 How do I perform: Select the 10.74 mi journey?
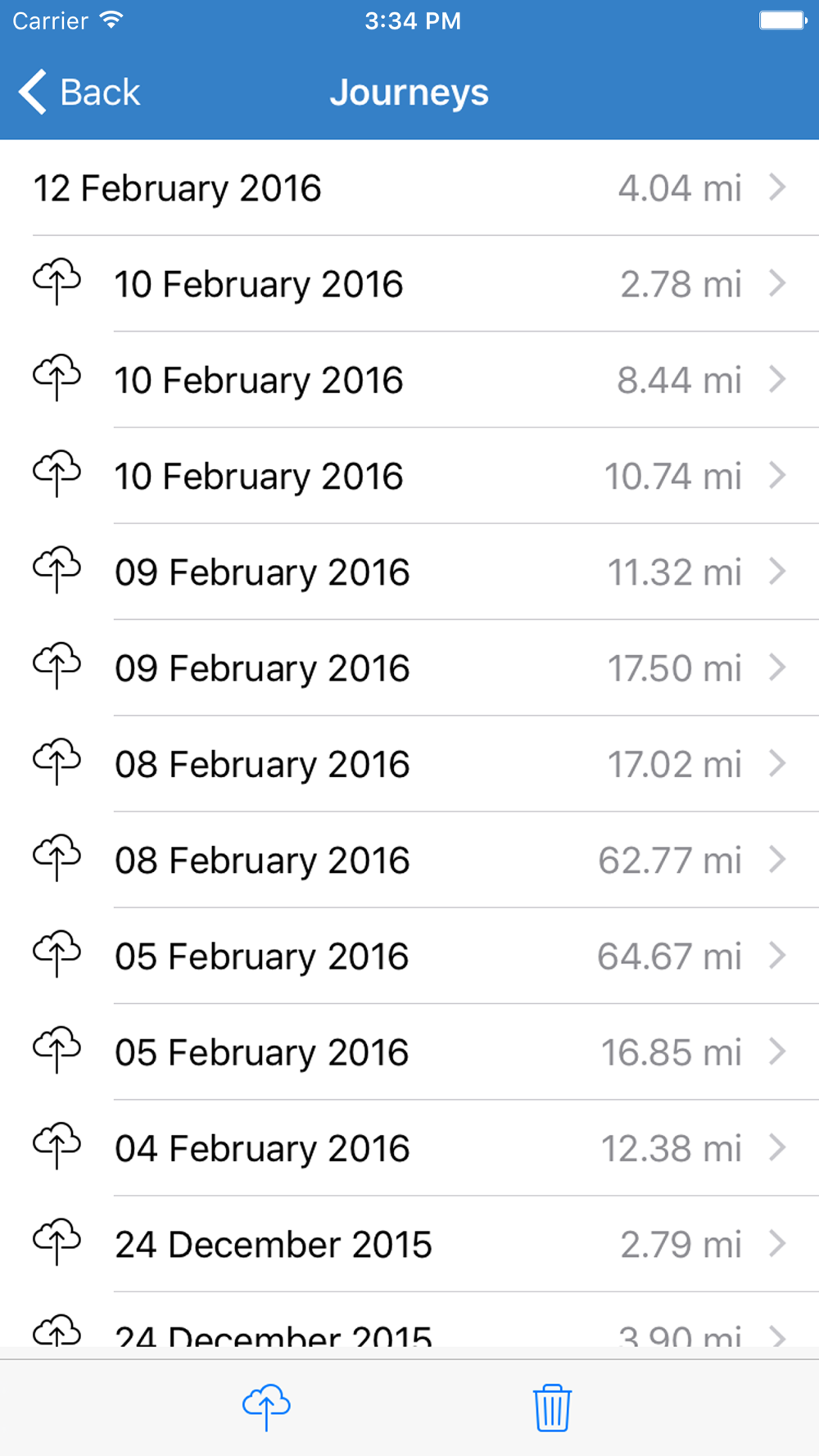(x=409, y=476)
